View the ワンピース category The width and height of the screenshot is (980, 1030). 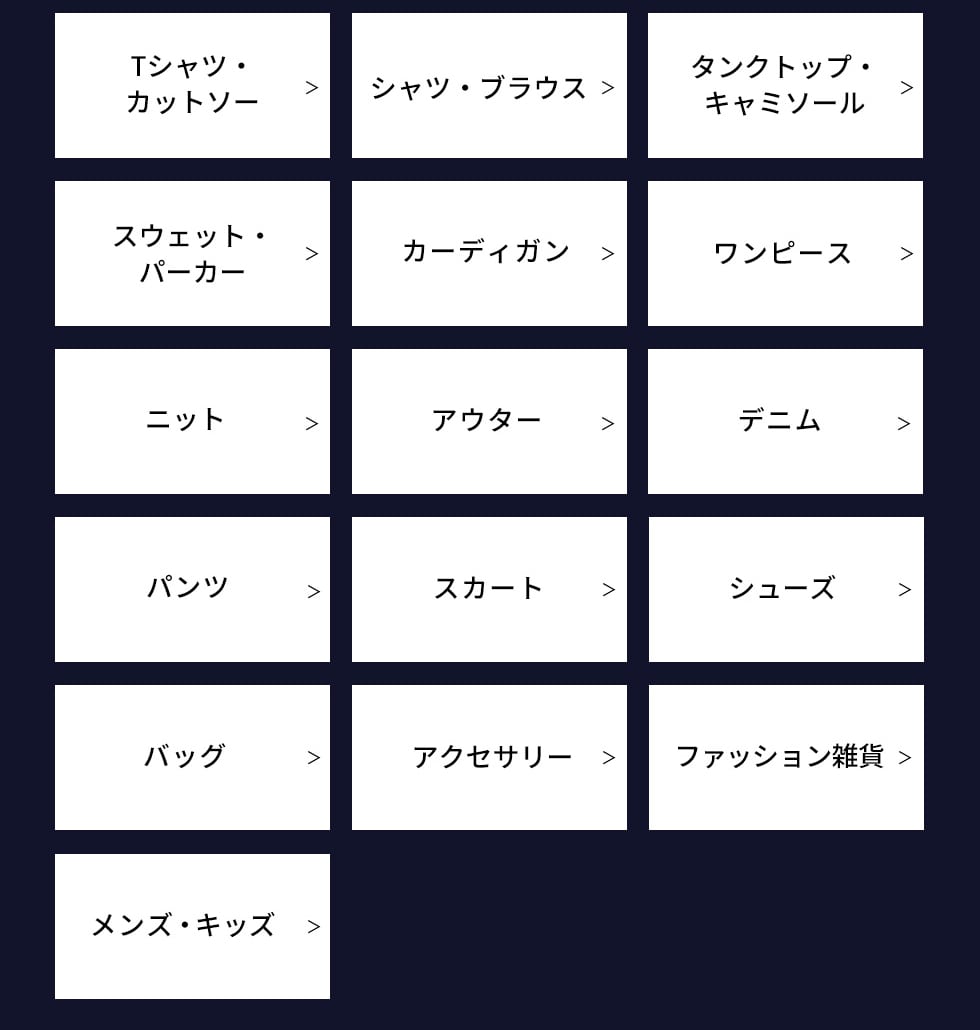tap(785, 253)
